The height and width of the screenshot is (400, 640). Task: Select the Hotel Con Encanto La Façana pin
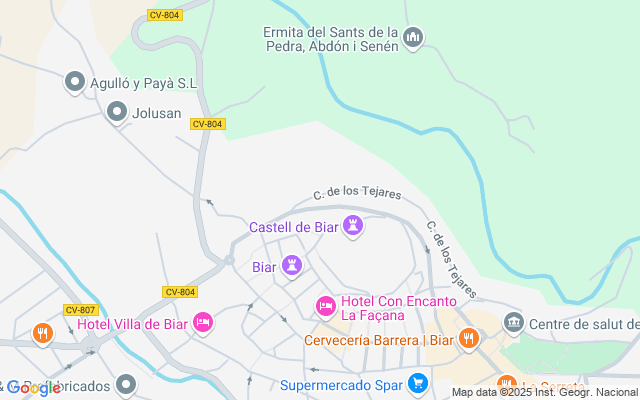326,305
